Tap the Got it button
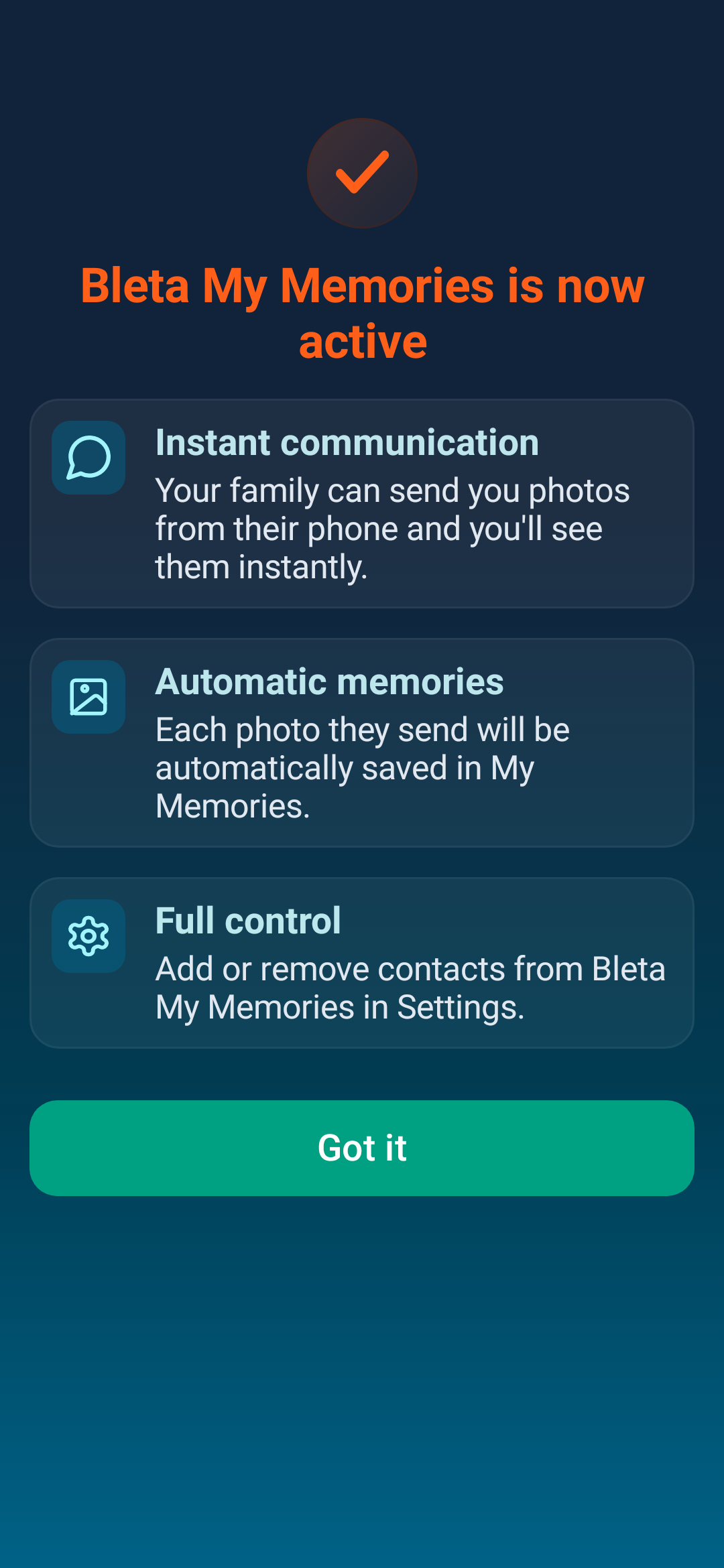This screenshot has height=1568, width=724. pos(362,1148)
